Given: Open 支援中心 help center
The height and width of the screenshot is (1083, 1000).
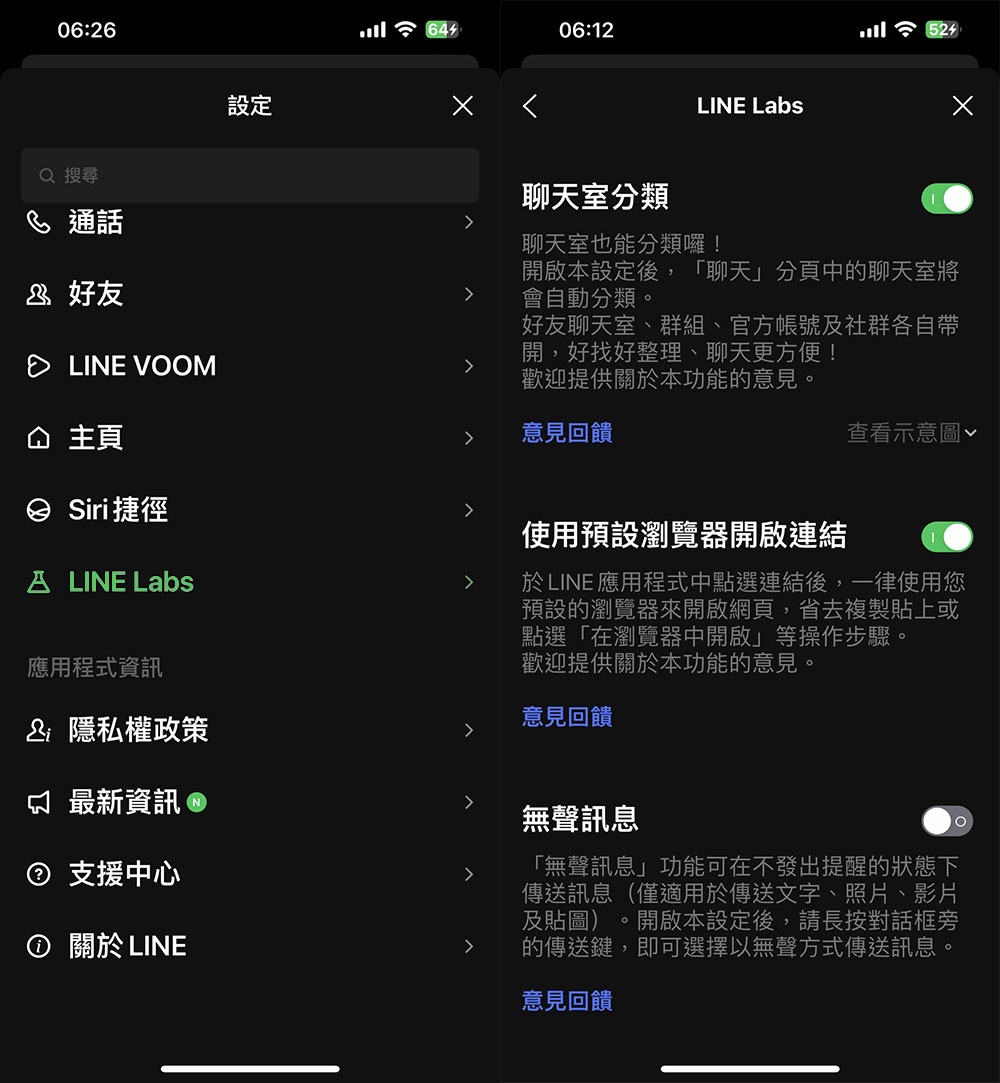Looking at the screenshot, I should coord(250,874).
